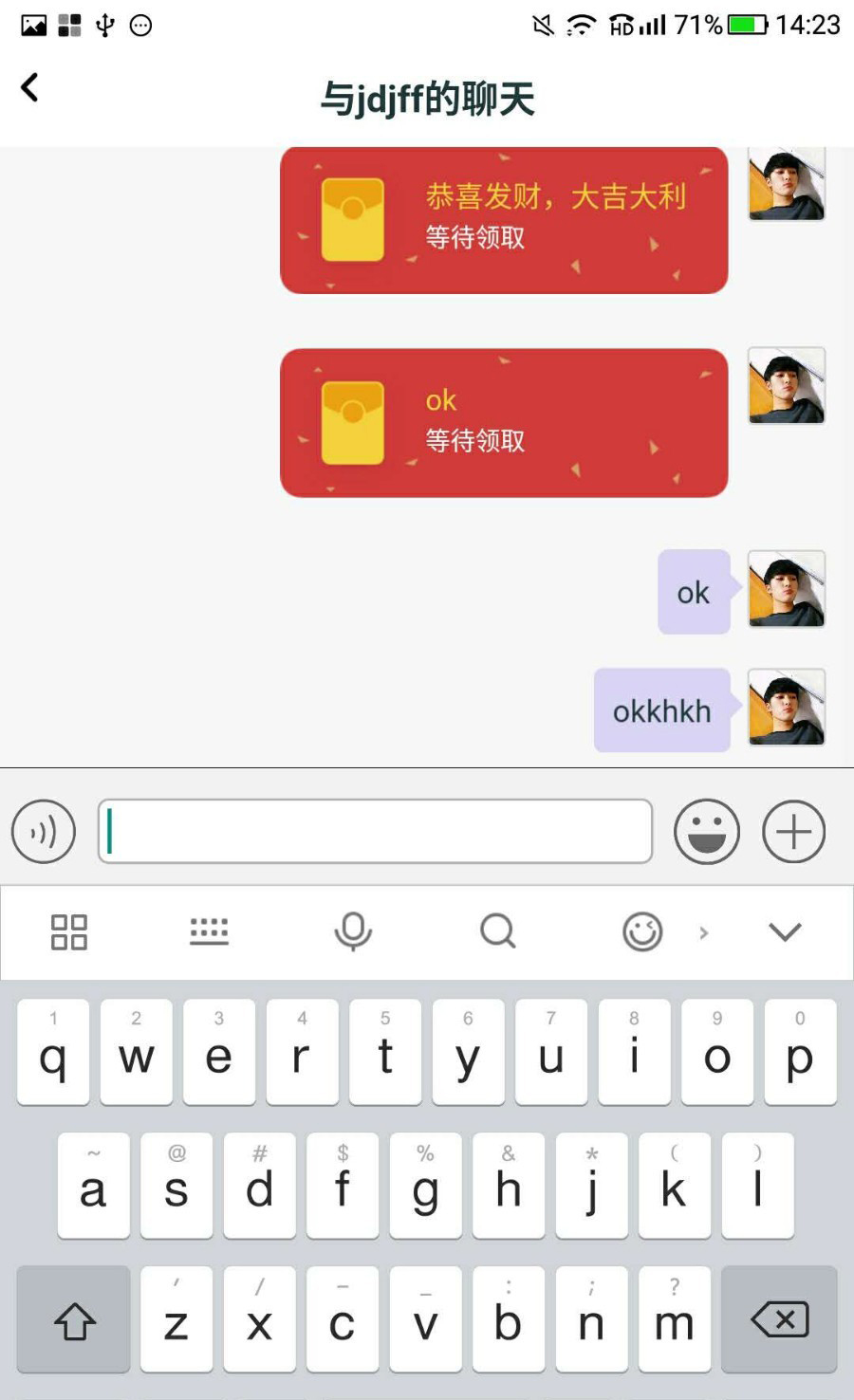Hide the keyboard with the down chevron

785,932
